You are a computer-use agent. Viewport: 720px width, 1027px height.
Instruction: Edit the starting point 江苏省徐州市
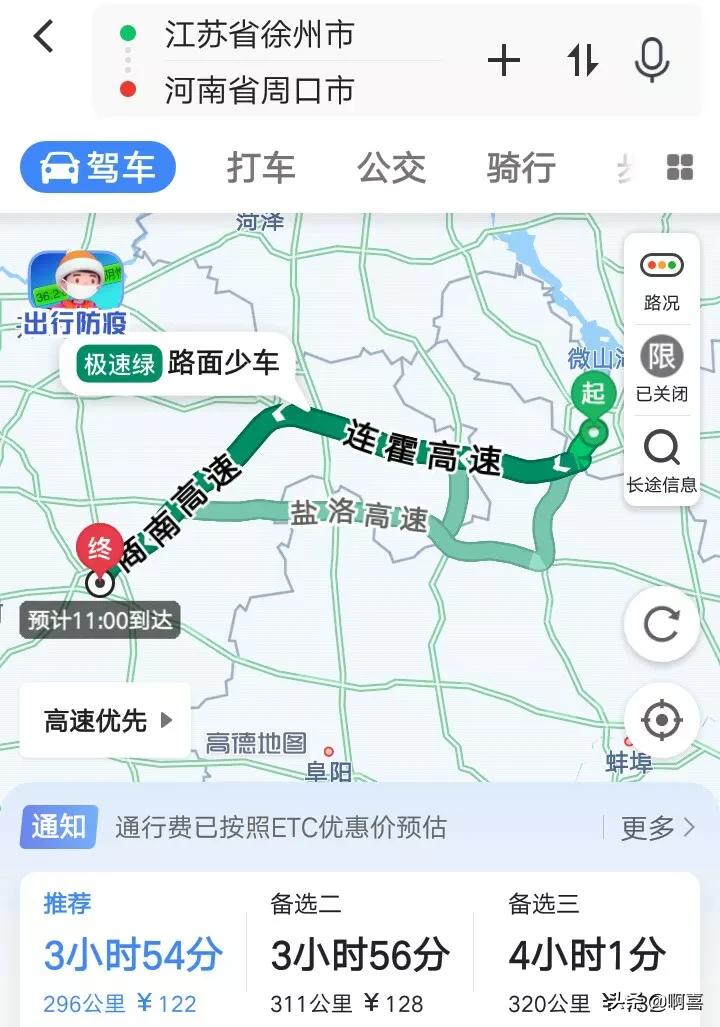(260, 36)
